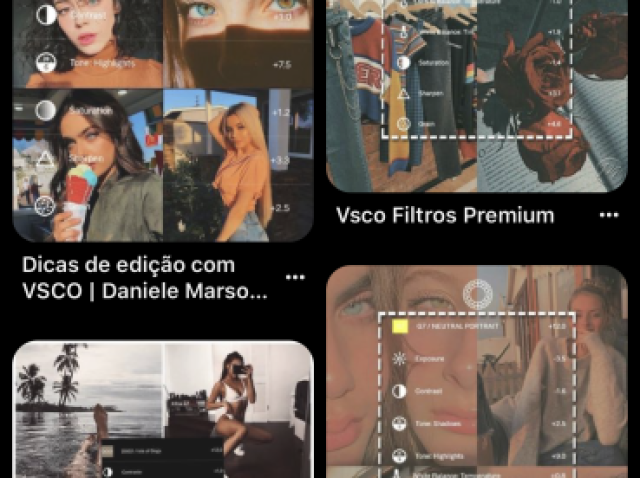
Task: Open the Dicas de edição com VSCO pin
Action: (x=162, y=120)
